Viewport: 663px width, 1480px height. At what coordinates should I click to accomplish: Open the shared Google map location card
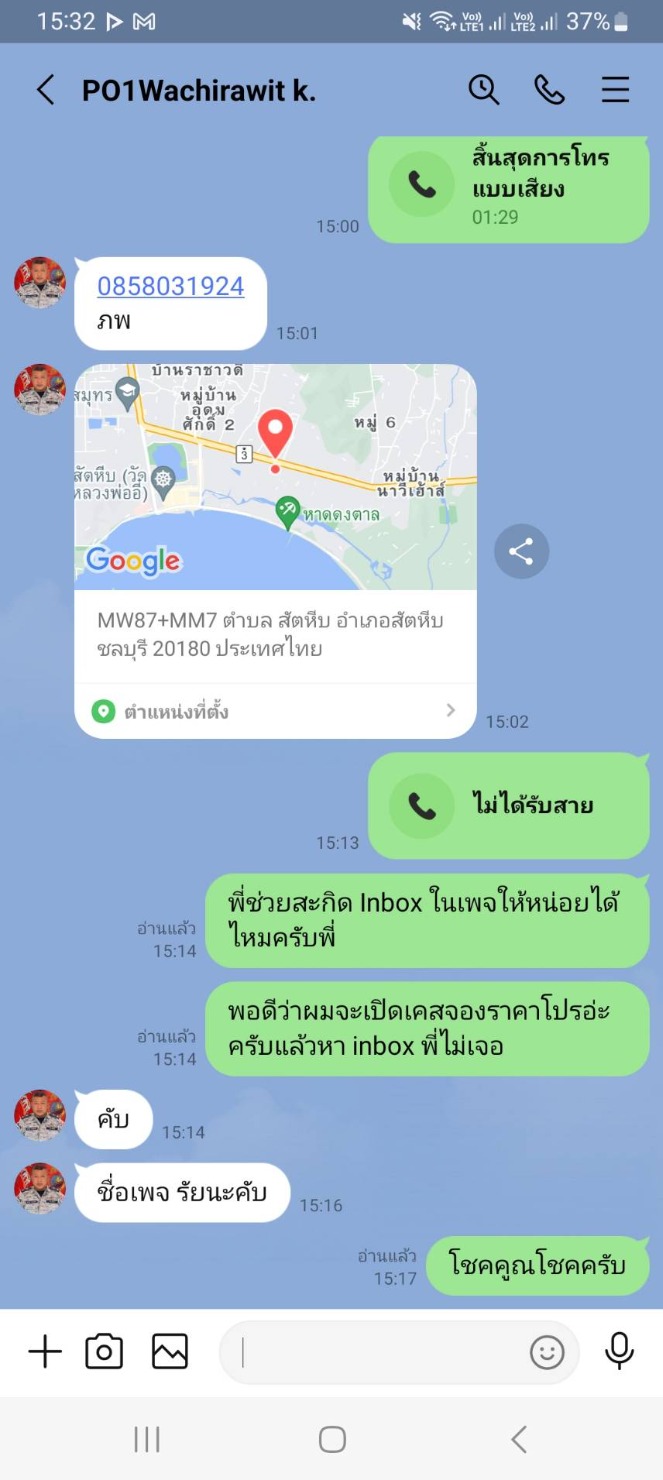pos(275,478)
